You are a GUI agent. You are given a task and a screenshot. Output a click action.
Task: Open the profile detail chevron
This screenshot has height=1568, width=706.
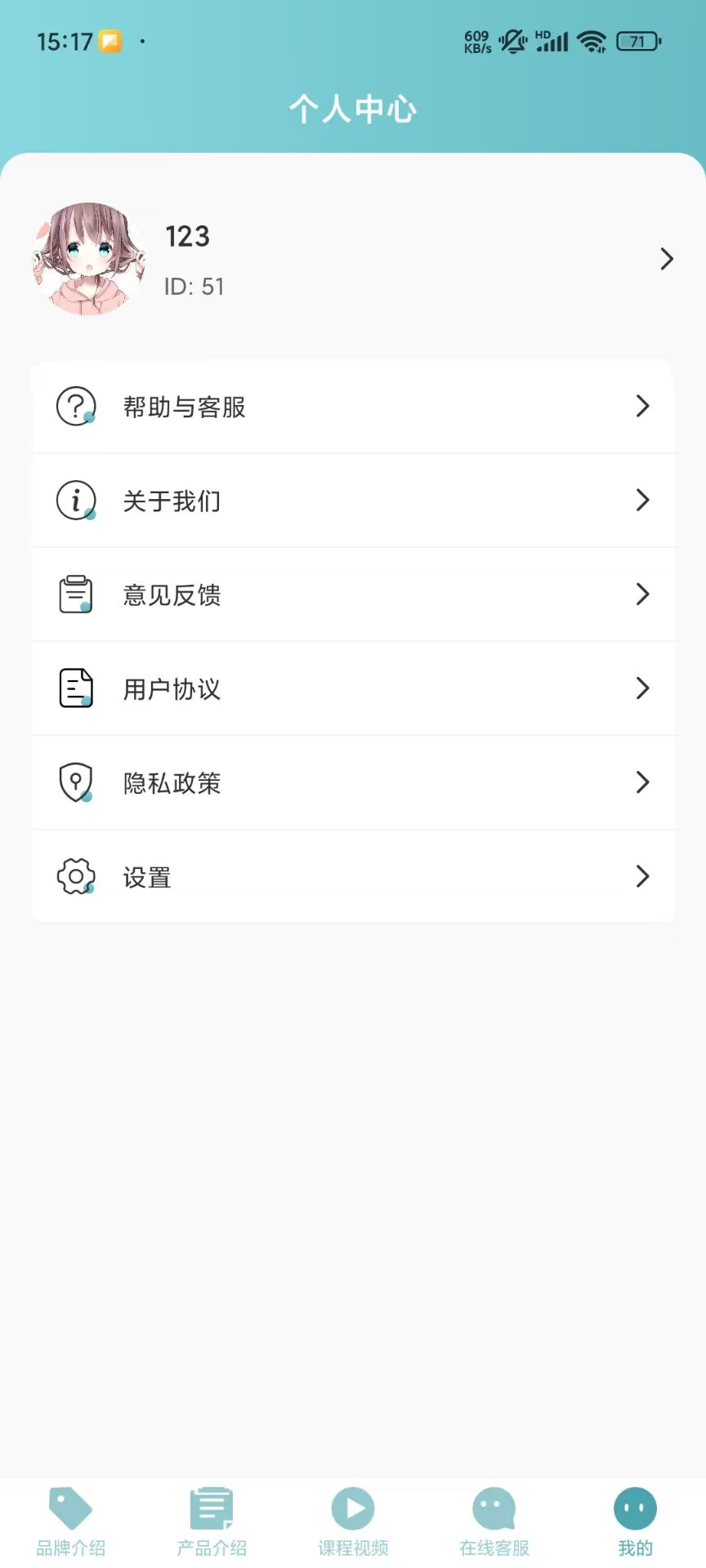[x=668, y=259]
